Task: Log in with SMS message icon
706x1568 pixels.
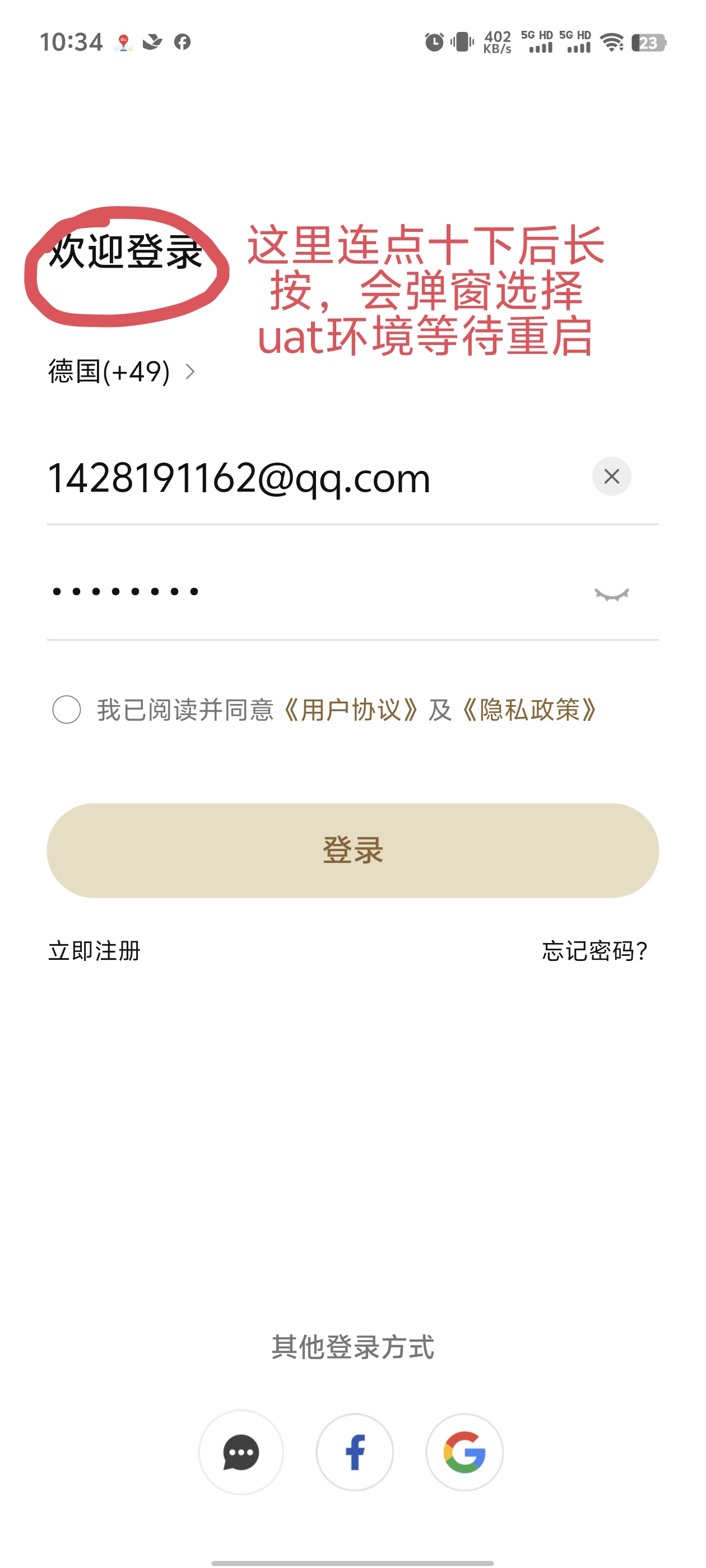Action: pyautogui.click(x=241, y=1452)
